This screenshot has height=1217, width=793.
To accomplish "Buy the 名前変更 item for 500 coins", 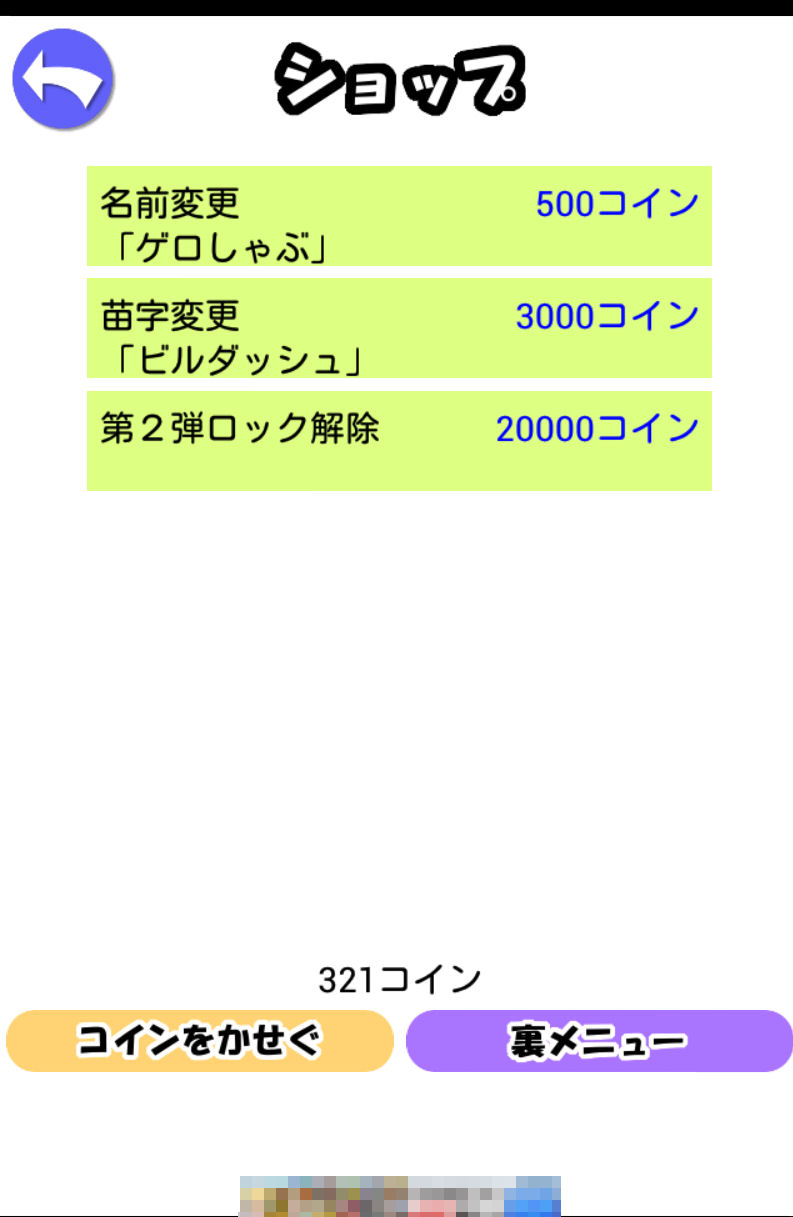I will click(x=399, y=216).
